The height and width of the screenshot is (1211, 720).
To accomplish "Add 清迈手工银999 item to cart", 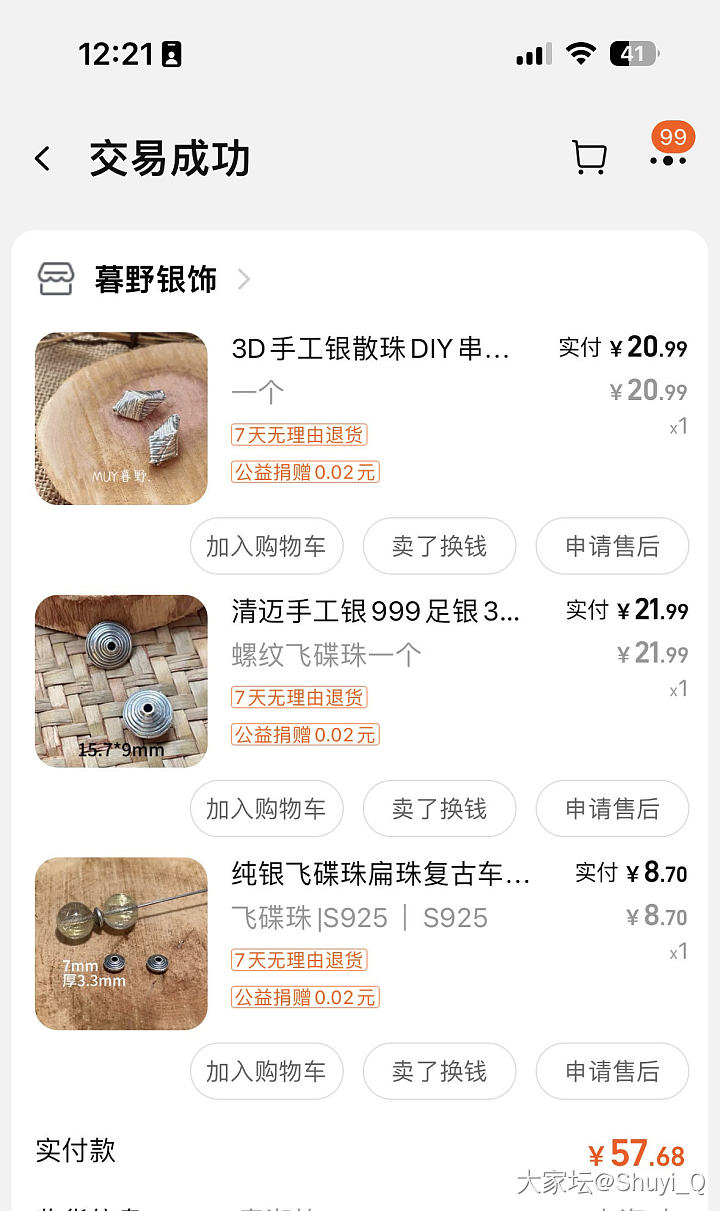I will click(x=266, y=809).
